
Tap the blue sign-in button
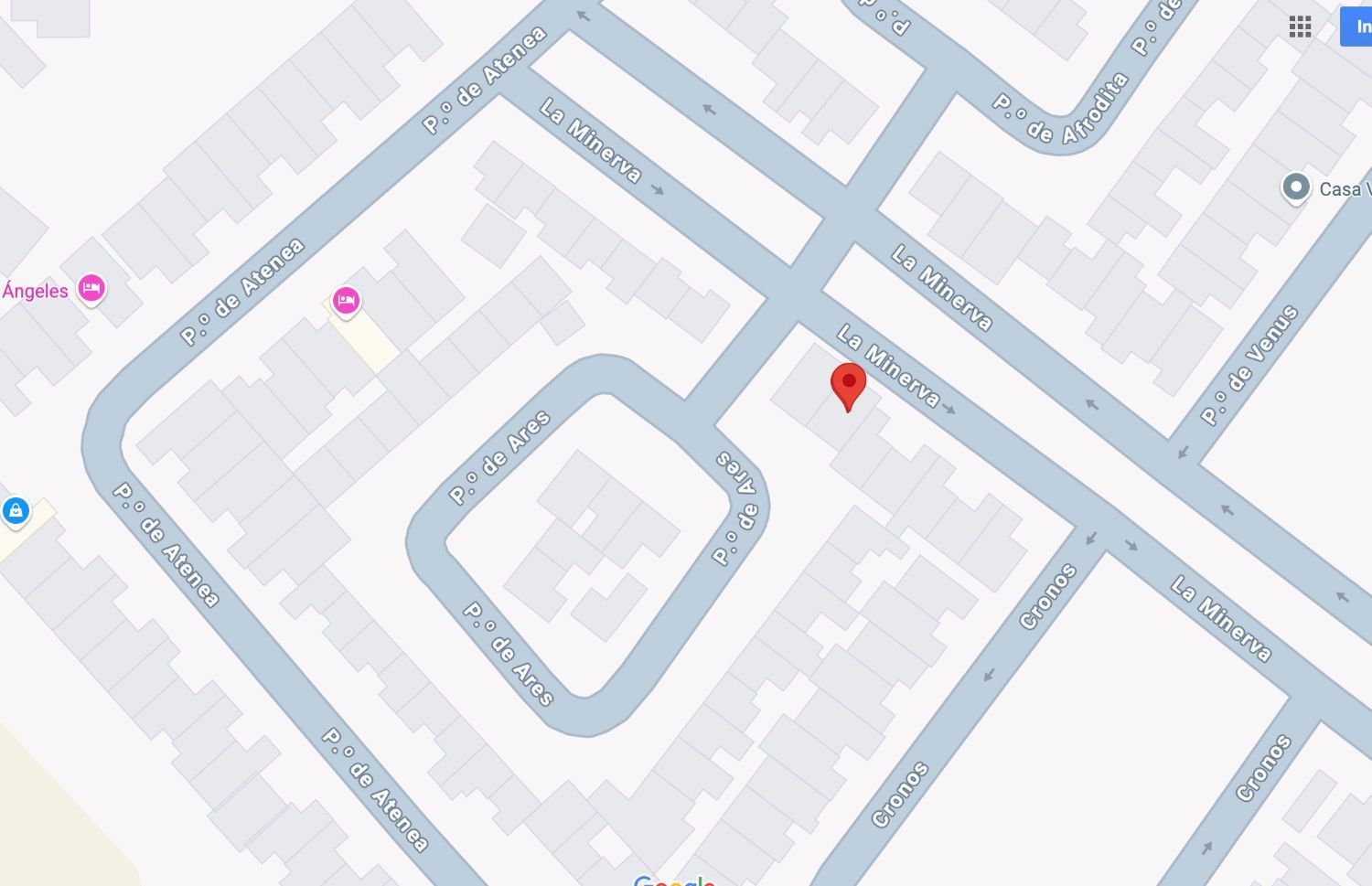pyautogui.click(x=1356, y=27)
